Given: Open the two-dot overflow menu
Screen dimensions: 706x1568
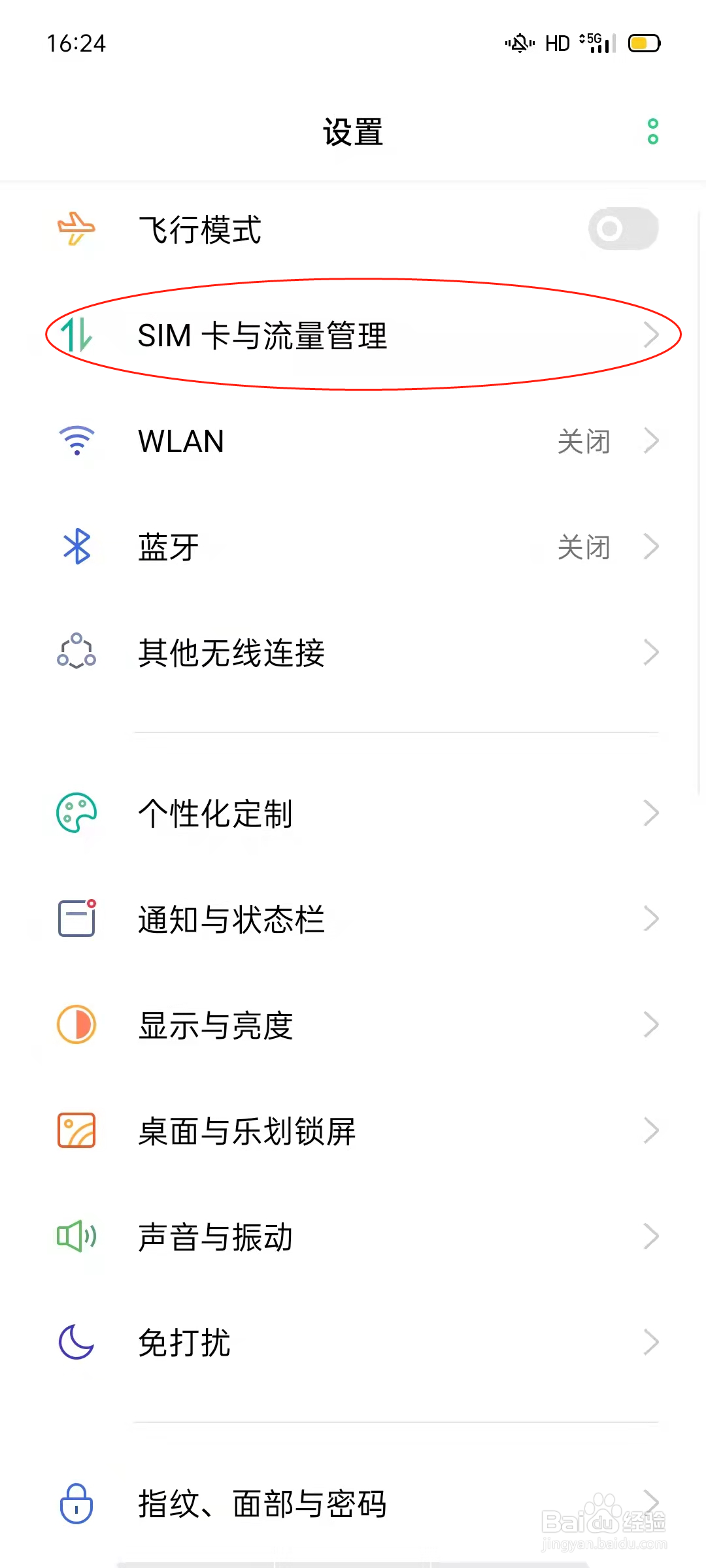Looking at the screenshot, I should click(x=652, y=131).
